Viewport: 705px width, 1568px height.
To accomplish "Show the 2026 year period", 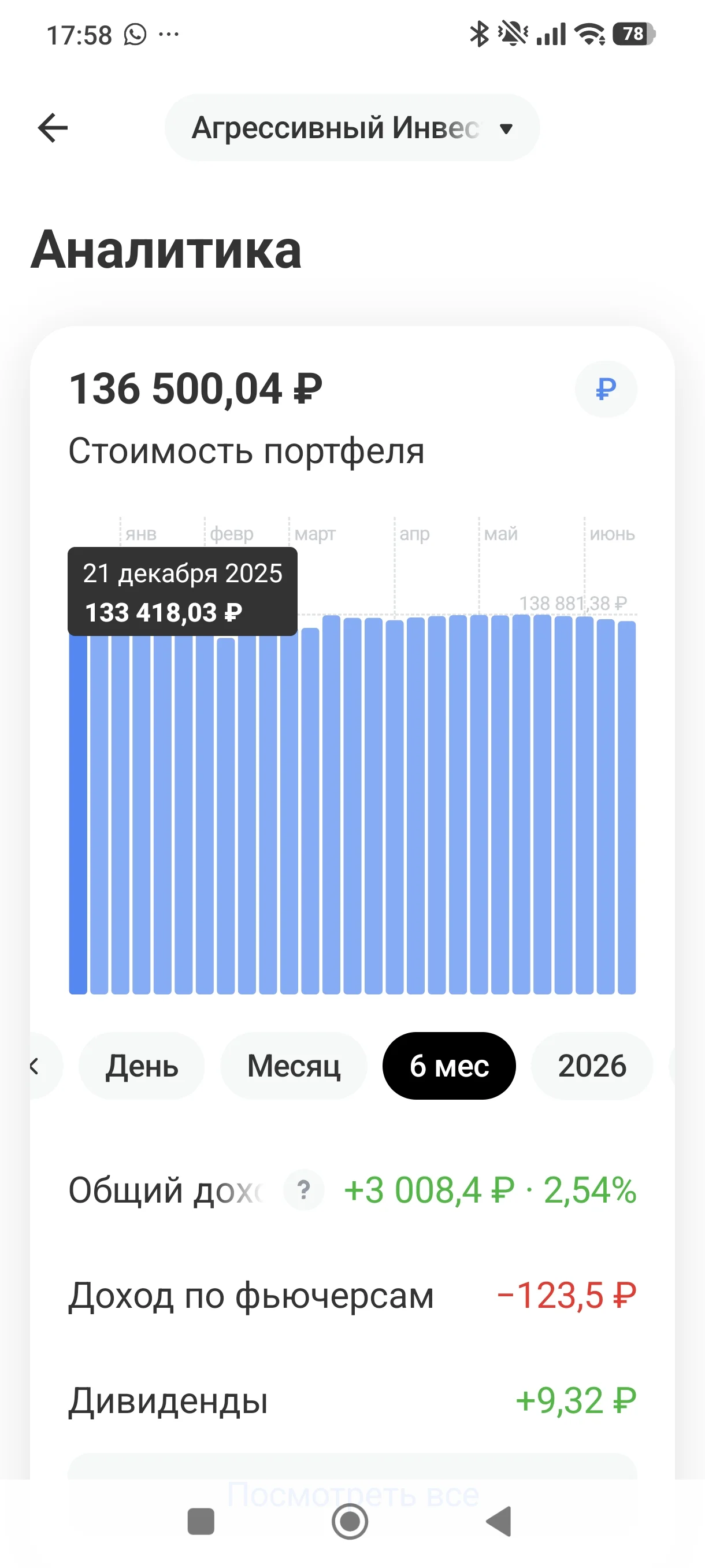I will 592,1065.
